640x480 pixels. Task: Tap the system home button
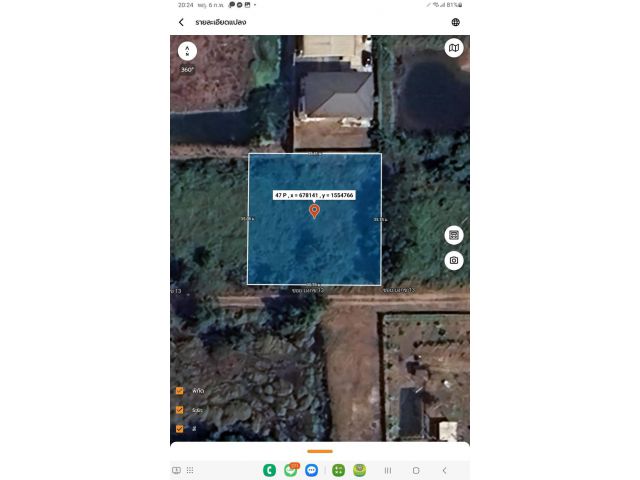(416, 470)
